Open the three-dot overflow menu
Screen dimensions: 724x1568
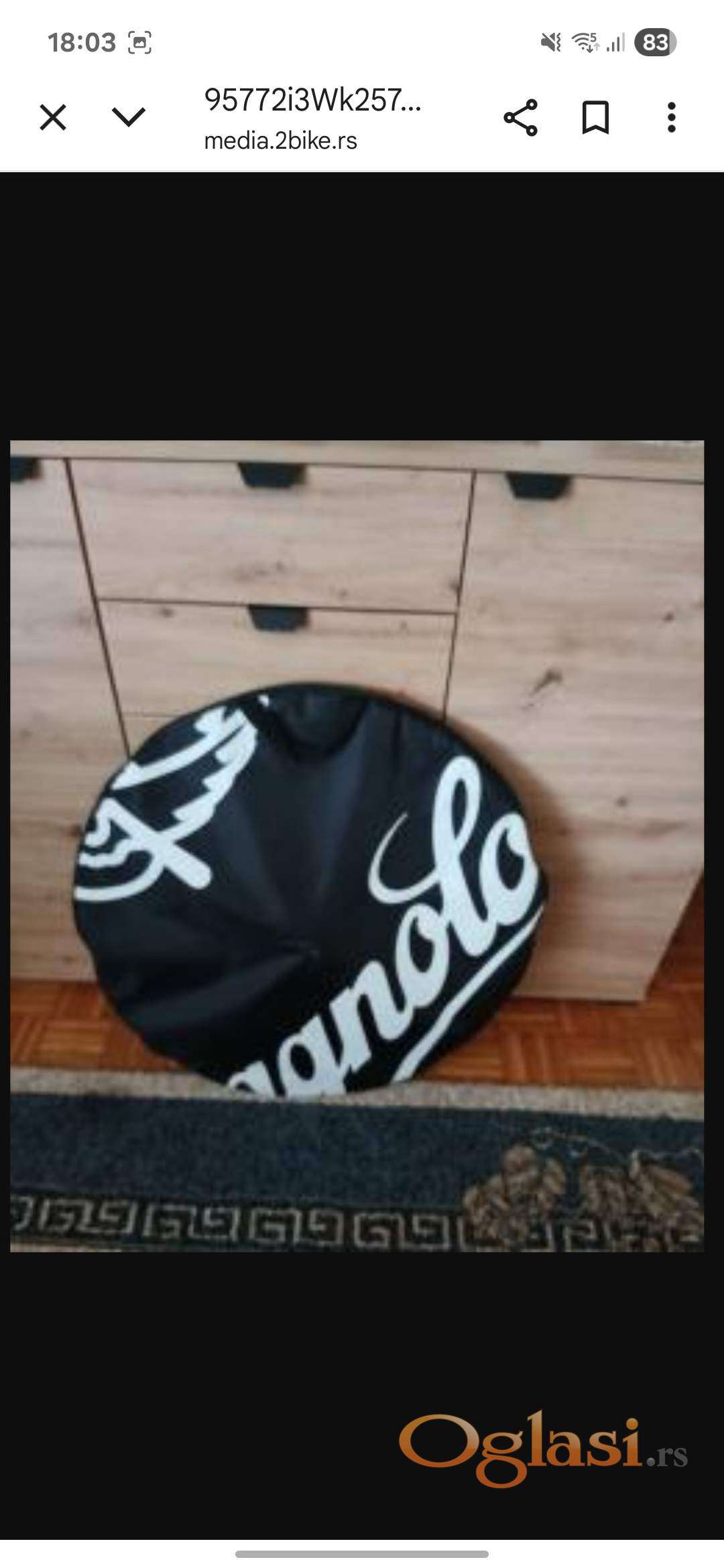point(671,118)
